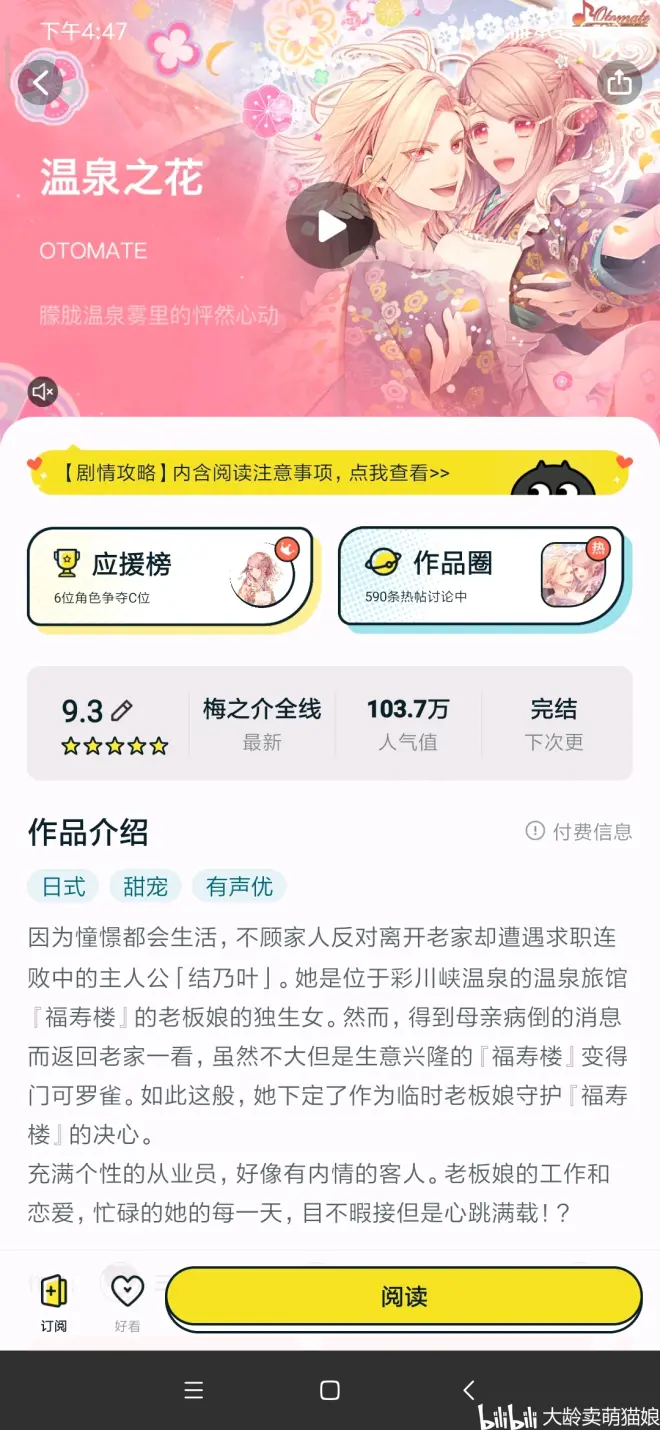Viewport: 660px width, 1430px height.
Task: Play the preview video
Action: click(x=331, y=227)
